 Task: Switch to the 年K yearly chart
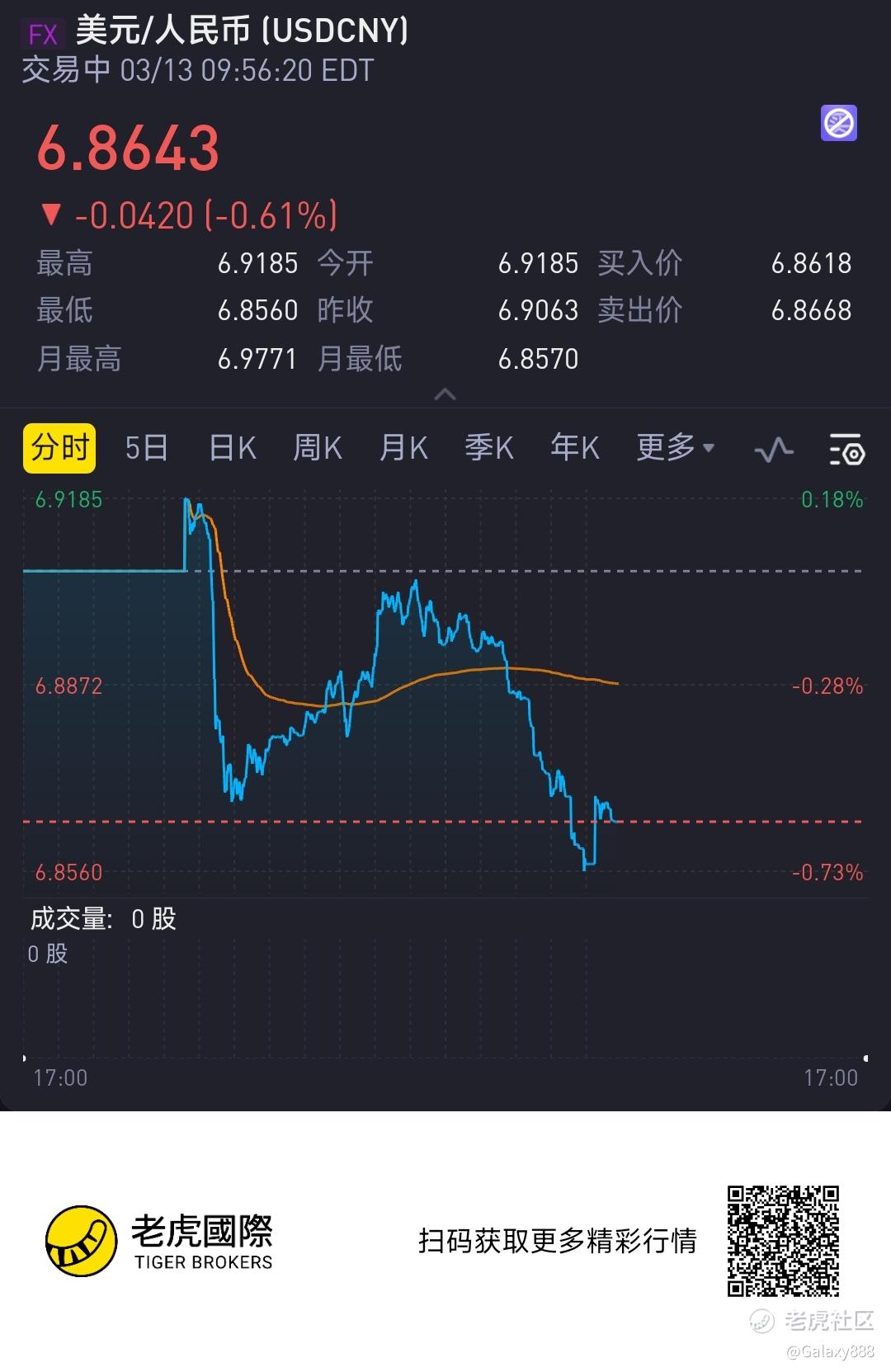pyautogui.click(x=575, y=448)
